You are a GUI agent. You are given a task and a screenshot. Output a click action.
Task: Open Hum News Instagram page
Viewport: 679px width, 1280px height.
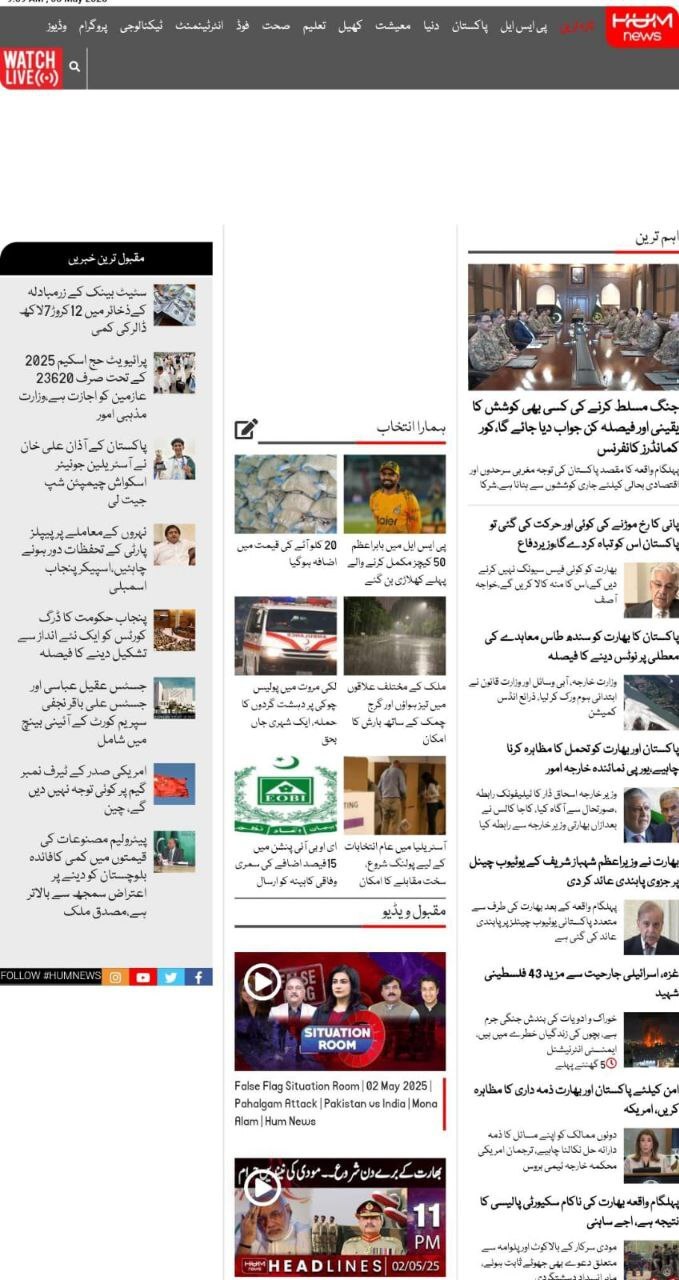(x=115, y=977)
